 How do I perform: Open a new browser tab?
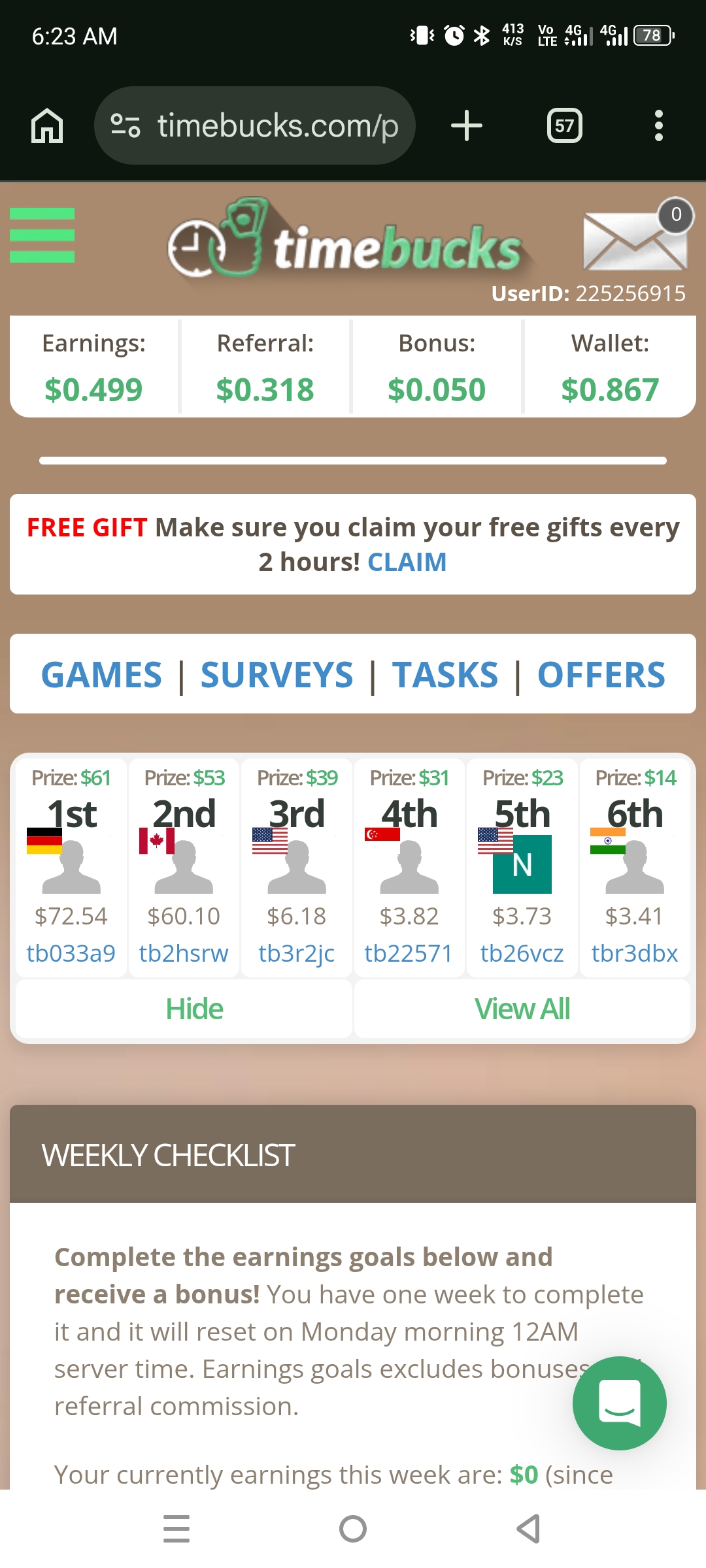click(467, 125)
